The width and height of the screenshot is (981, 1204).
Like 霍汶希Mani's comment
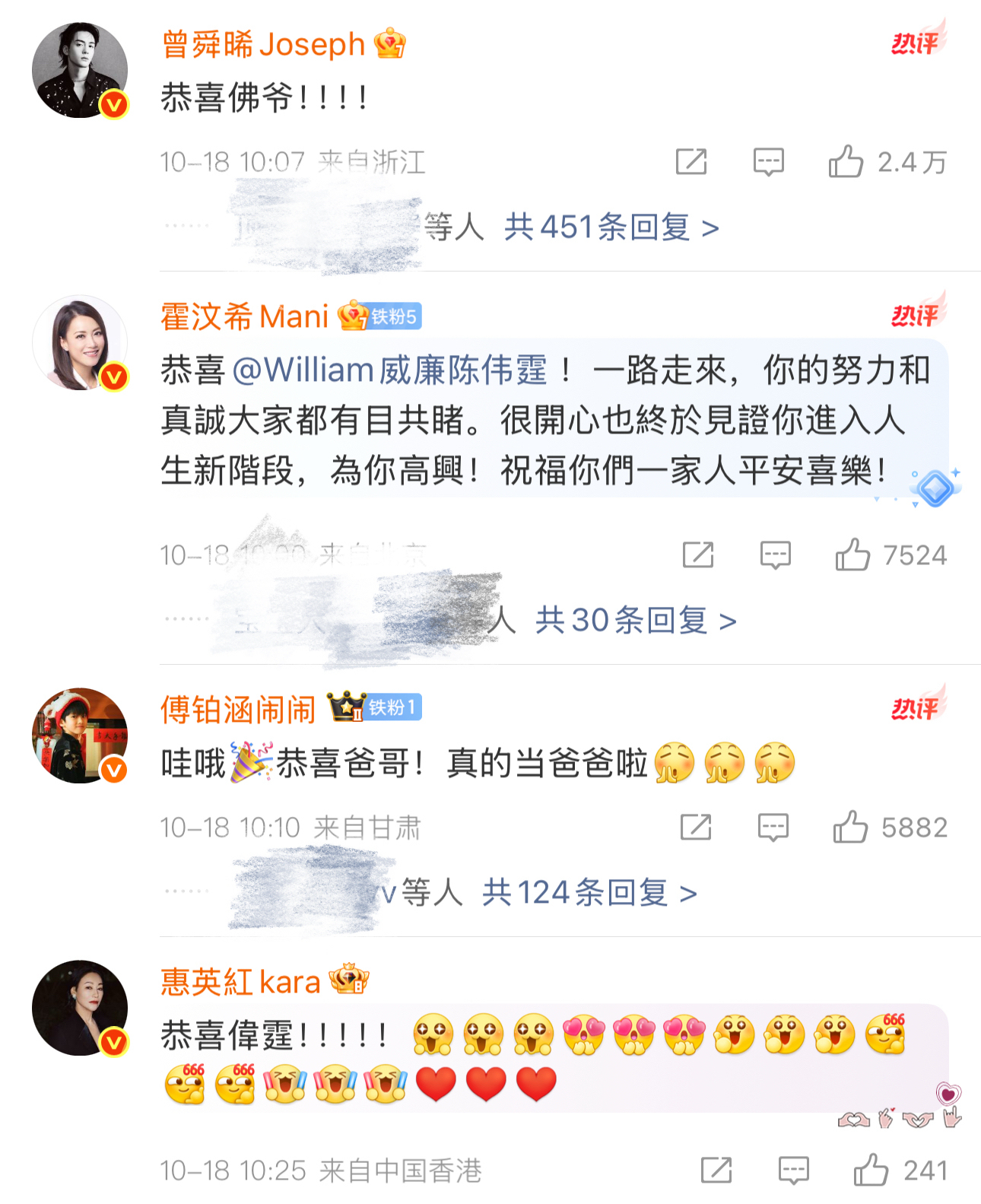point(852,555)
